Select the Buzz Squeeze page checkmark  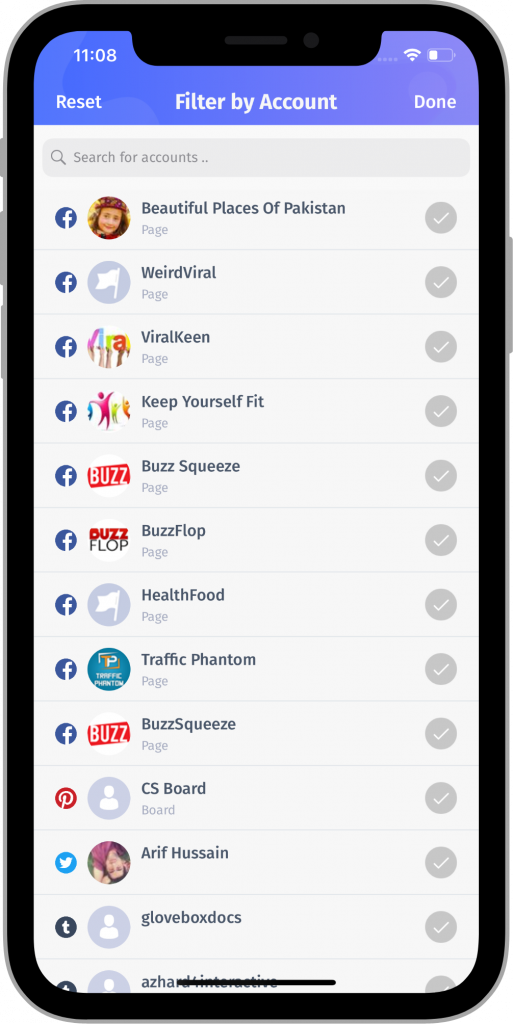click(x=441, y=475)
